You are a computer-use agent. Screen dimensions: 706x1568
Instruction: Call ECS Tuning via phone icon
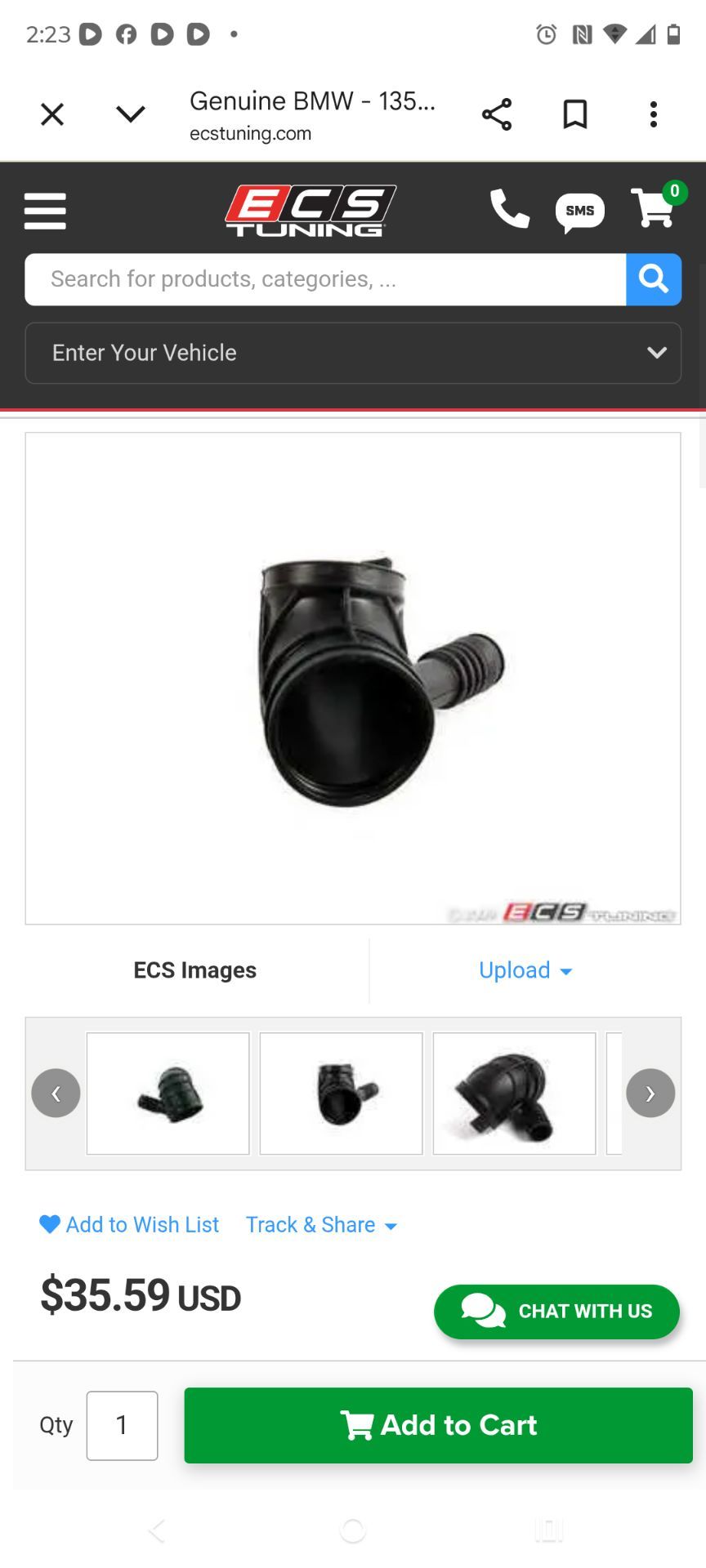coord(510,209)
